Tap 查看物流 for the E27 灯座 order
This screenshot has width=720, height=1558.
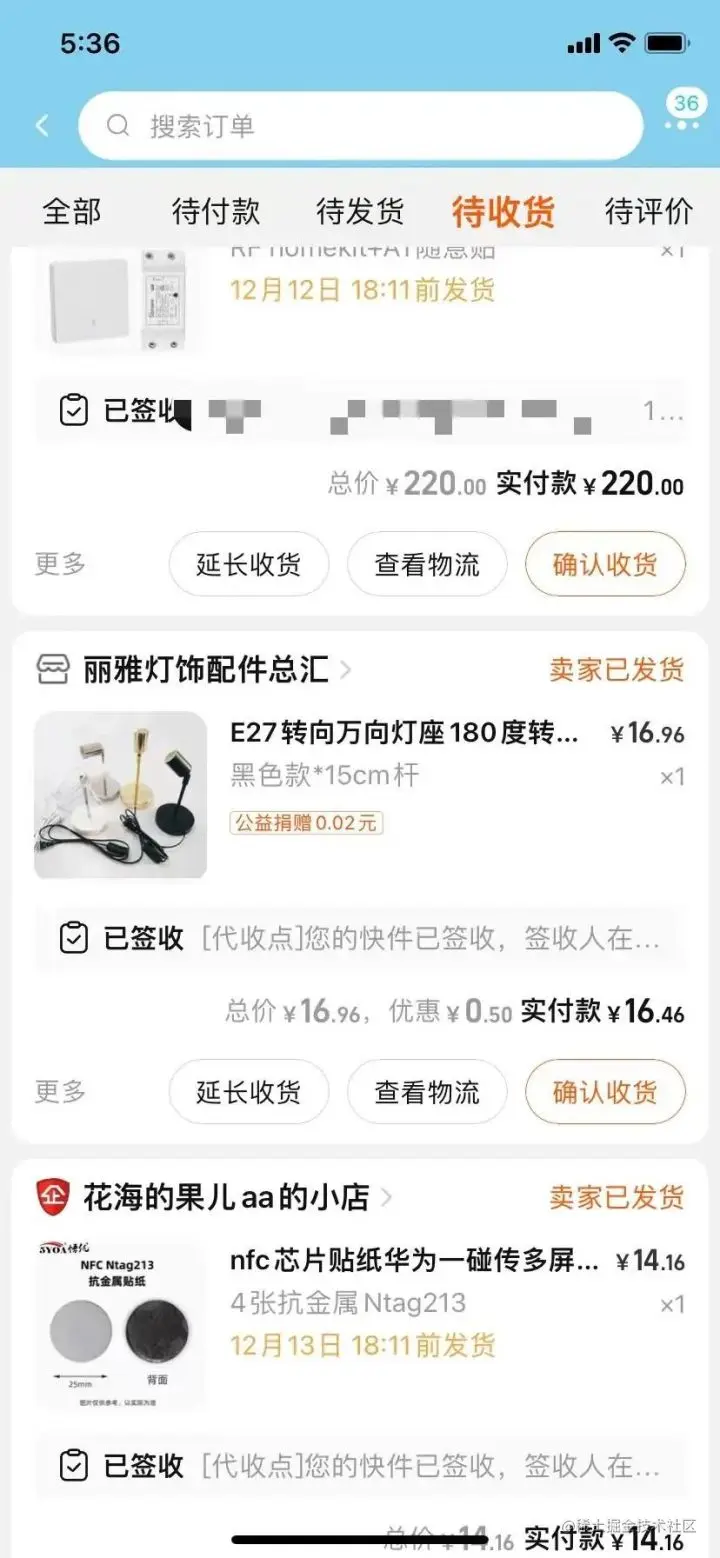click(427, 1092)
